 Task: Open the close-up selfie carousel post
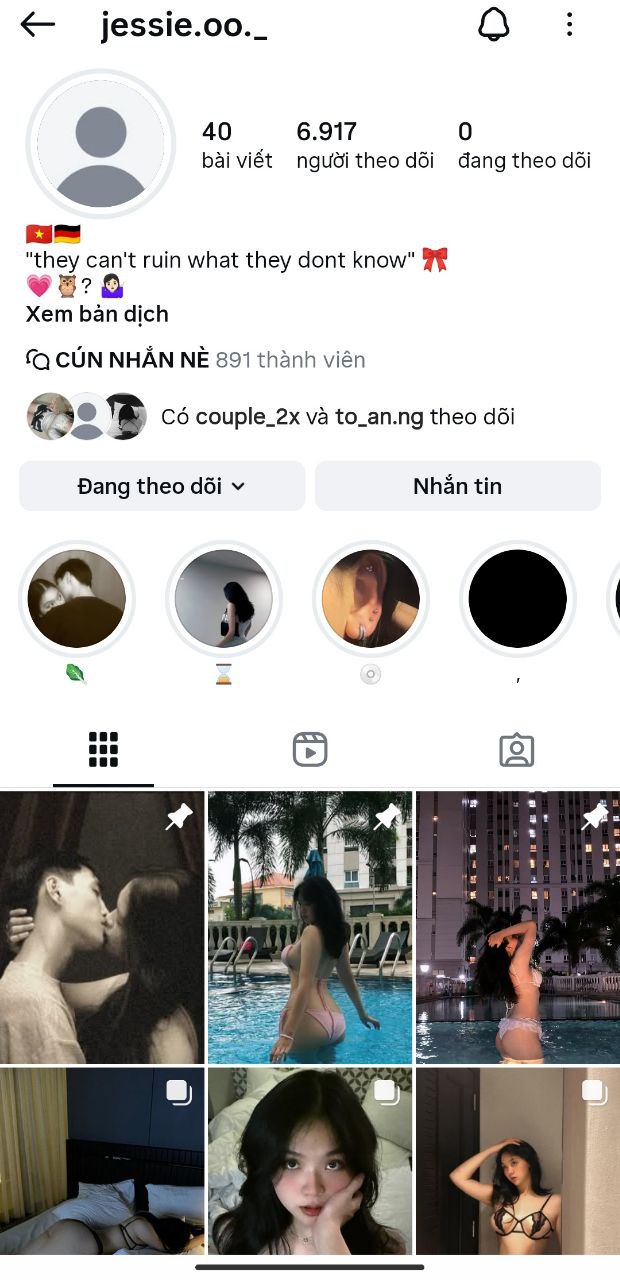310,1160
